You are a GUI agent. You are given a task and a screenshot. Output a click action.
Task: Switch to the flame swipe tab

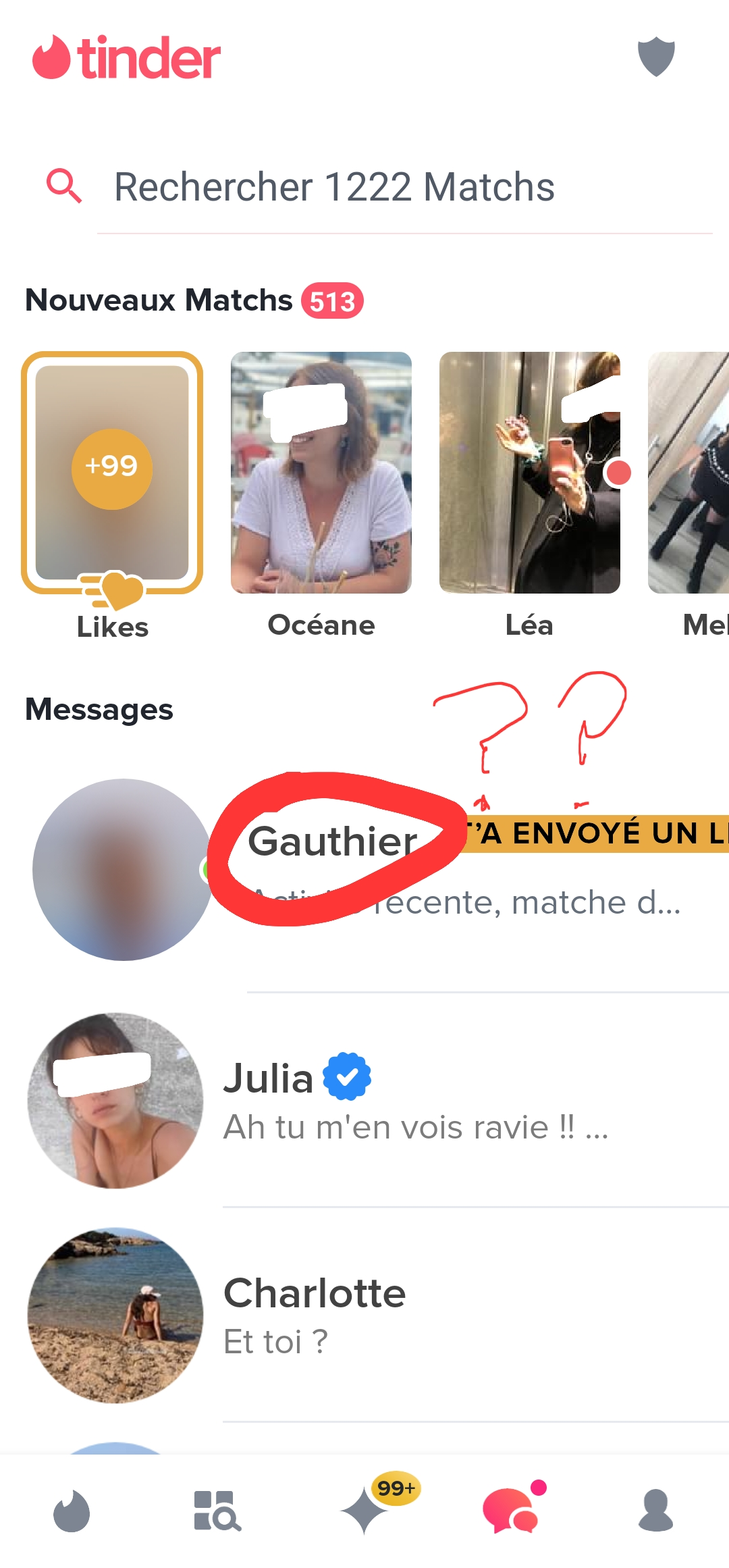(x=72, y=1511)
